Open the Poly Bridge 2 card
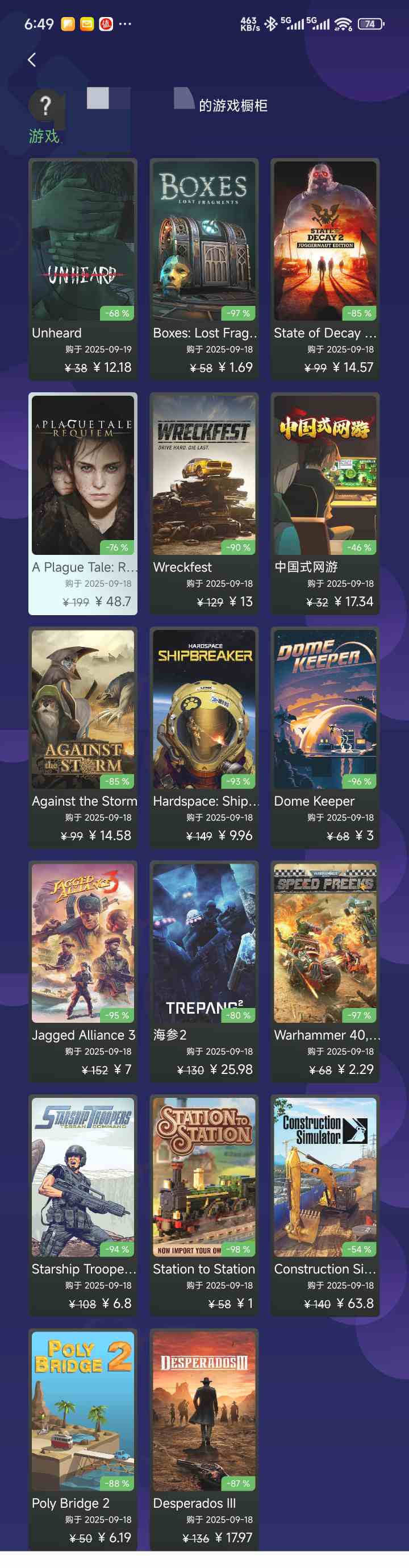The image size is (409, 1568). (x=83, y=1438)
